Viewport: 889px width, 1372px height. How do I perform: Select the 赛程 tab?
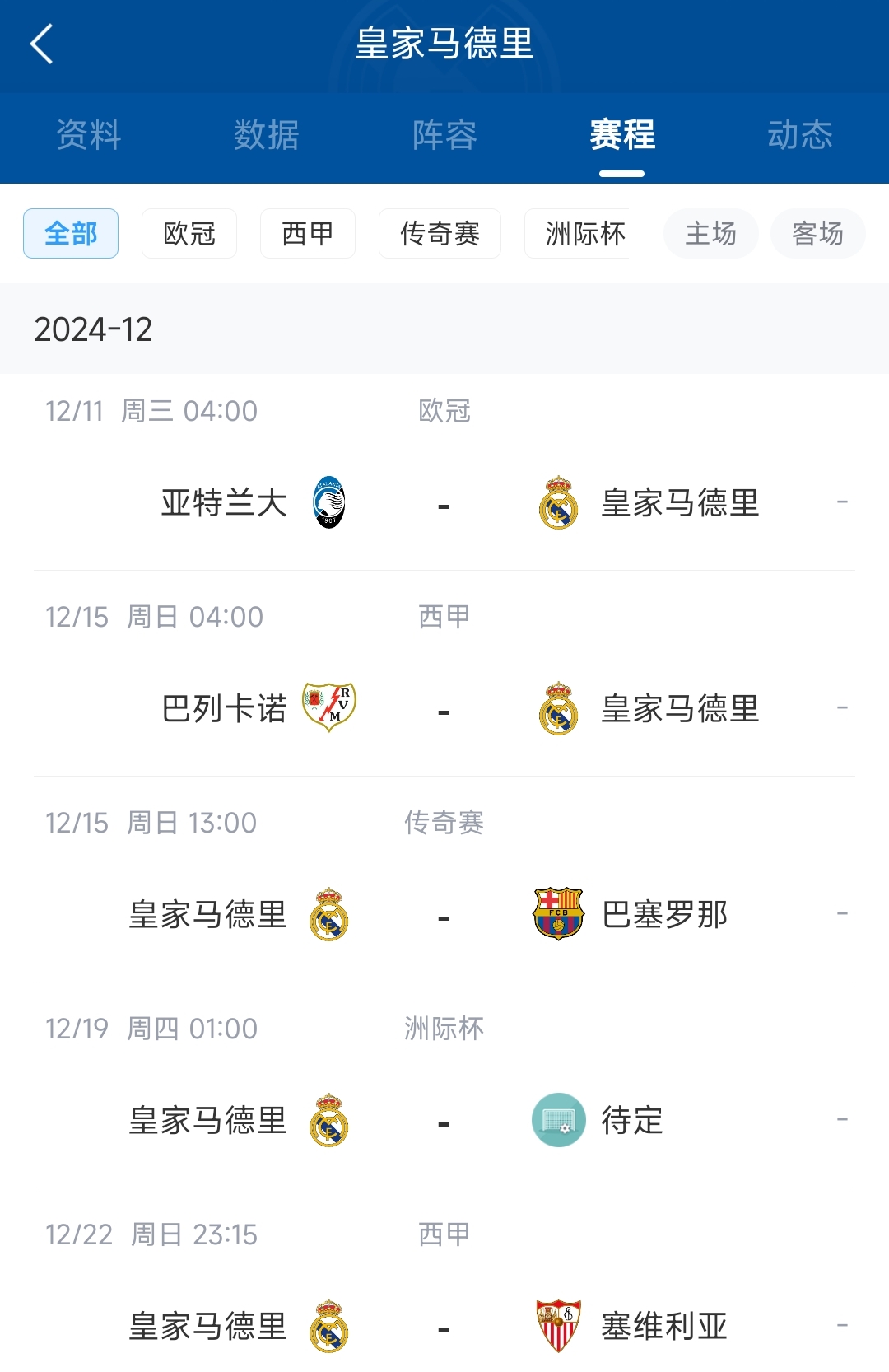(x=622, y=135)
